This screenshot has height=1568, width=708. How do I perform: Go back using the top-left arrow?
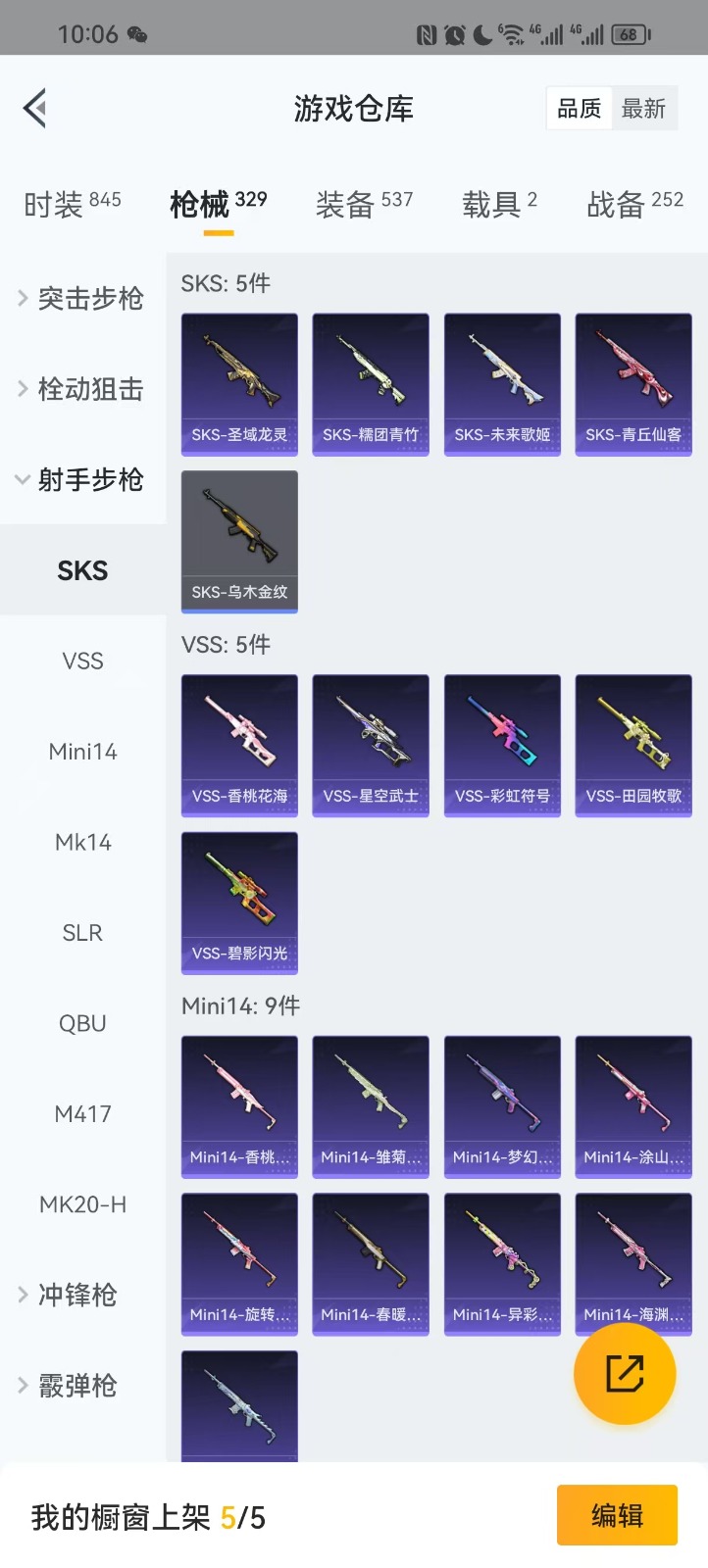[x=35, y=108]
